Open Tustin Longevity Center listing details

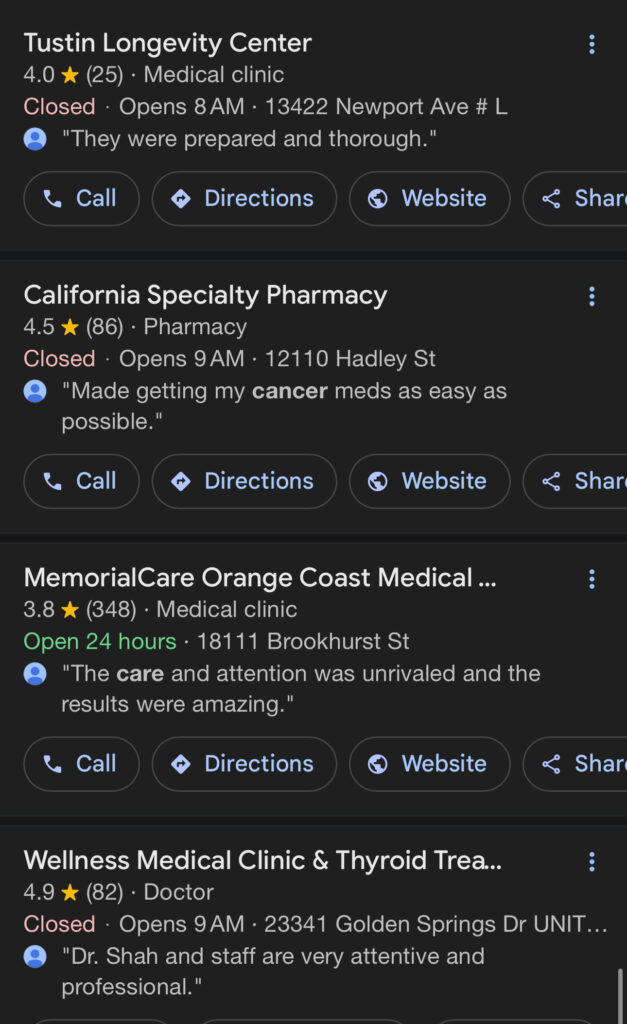coord(167,43)
